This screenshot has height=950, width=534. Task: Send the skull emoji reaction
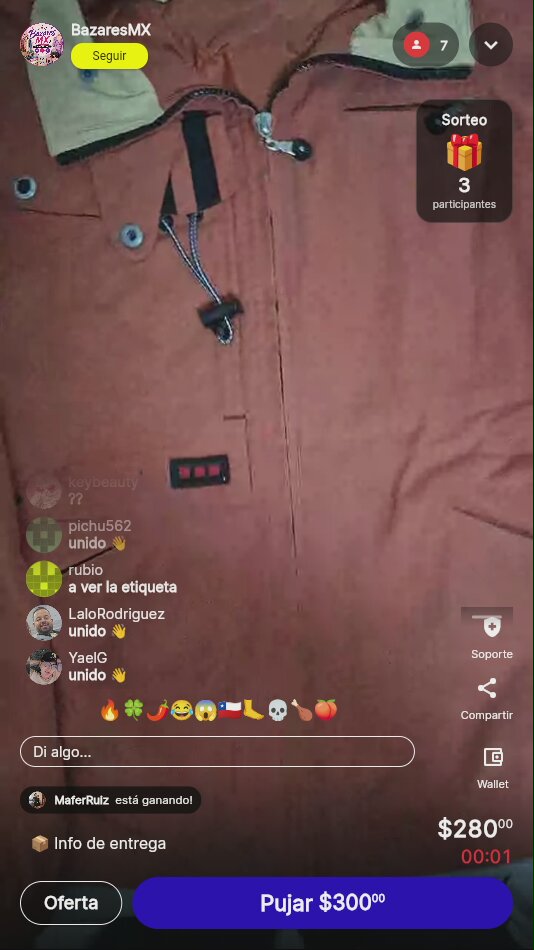point(278,709)
